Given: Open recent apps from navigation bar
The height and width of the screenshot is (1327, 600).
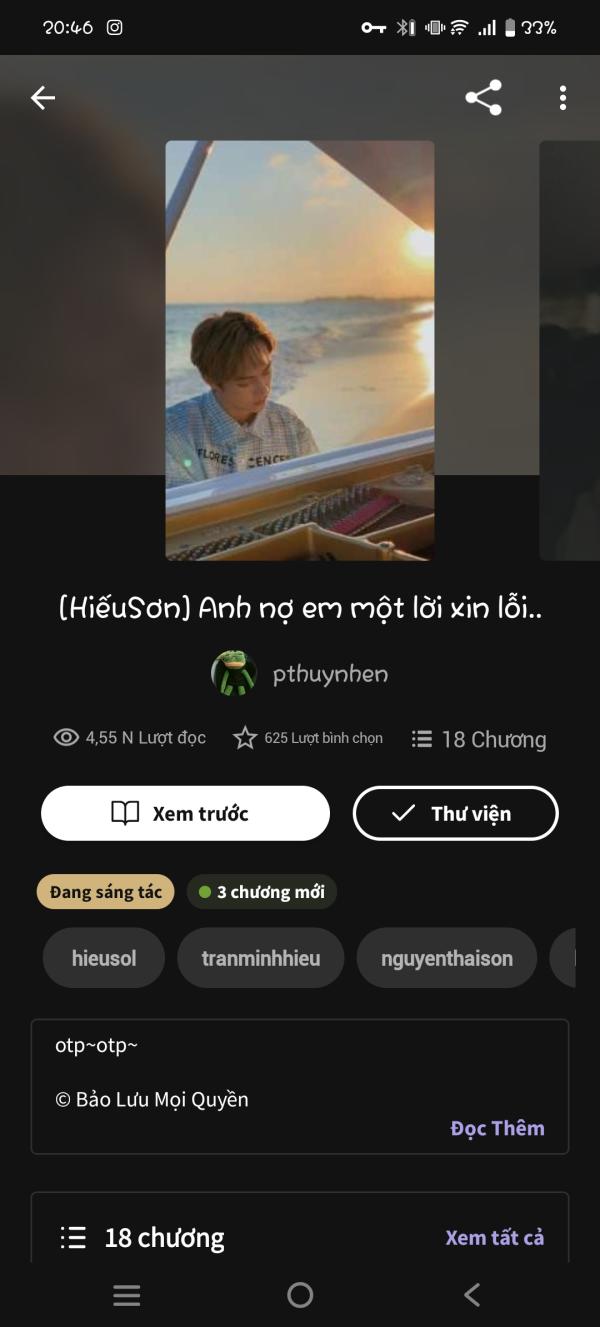Looking at the screenshot, I should (x=127, y=1296).
